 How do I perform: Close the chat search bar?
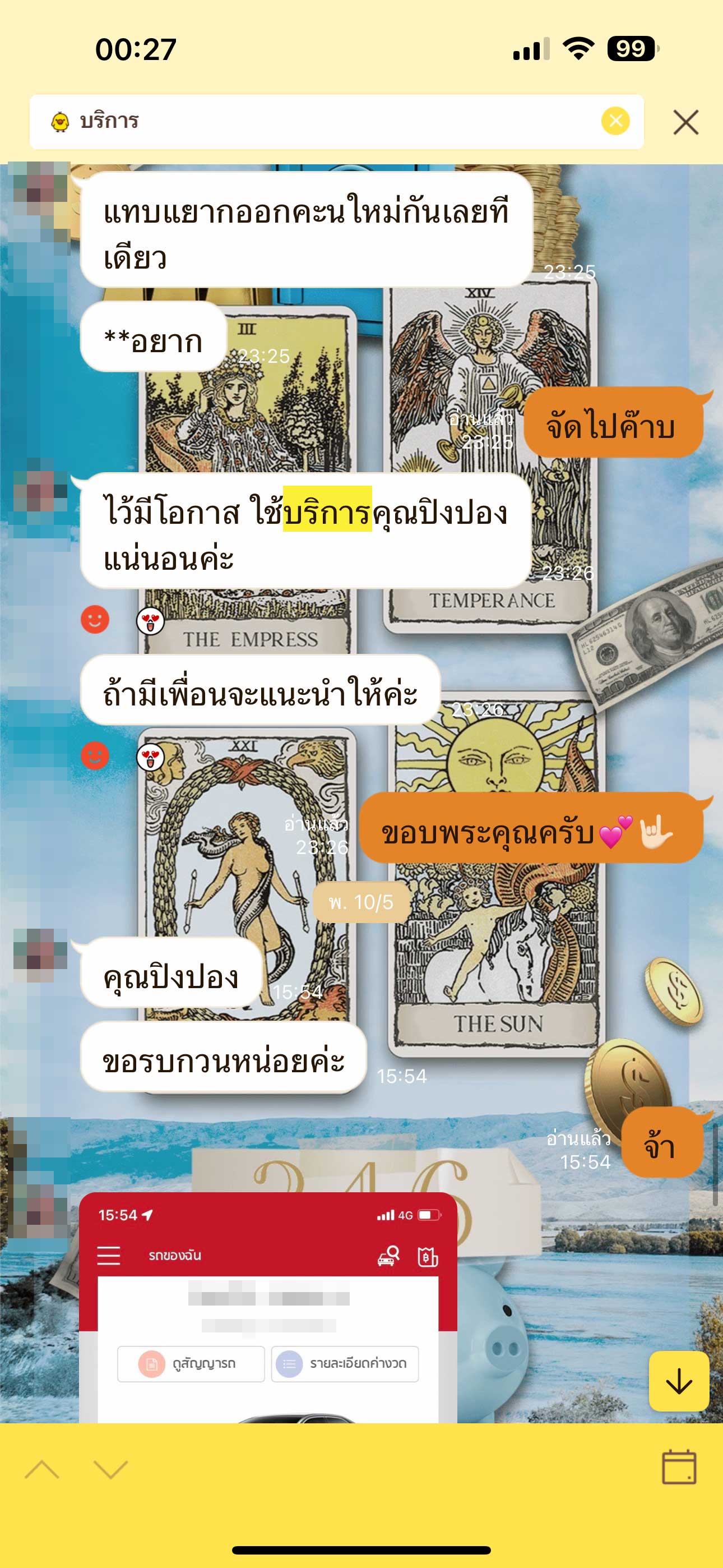coord(685,122)
